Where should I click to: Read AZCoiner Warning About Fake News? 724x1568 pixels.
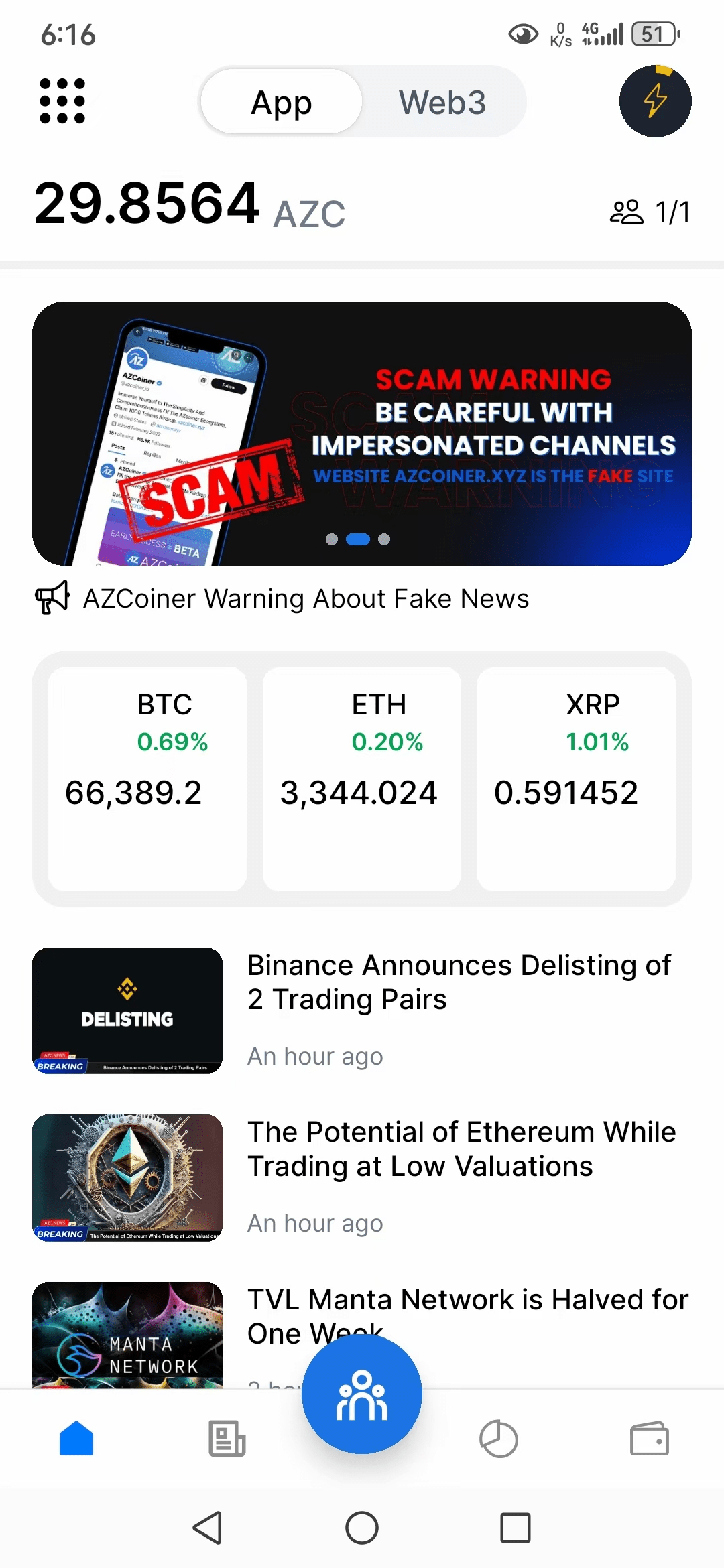305,598
